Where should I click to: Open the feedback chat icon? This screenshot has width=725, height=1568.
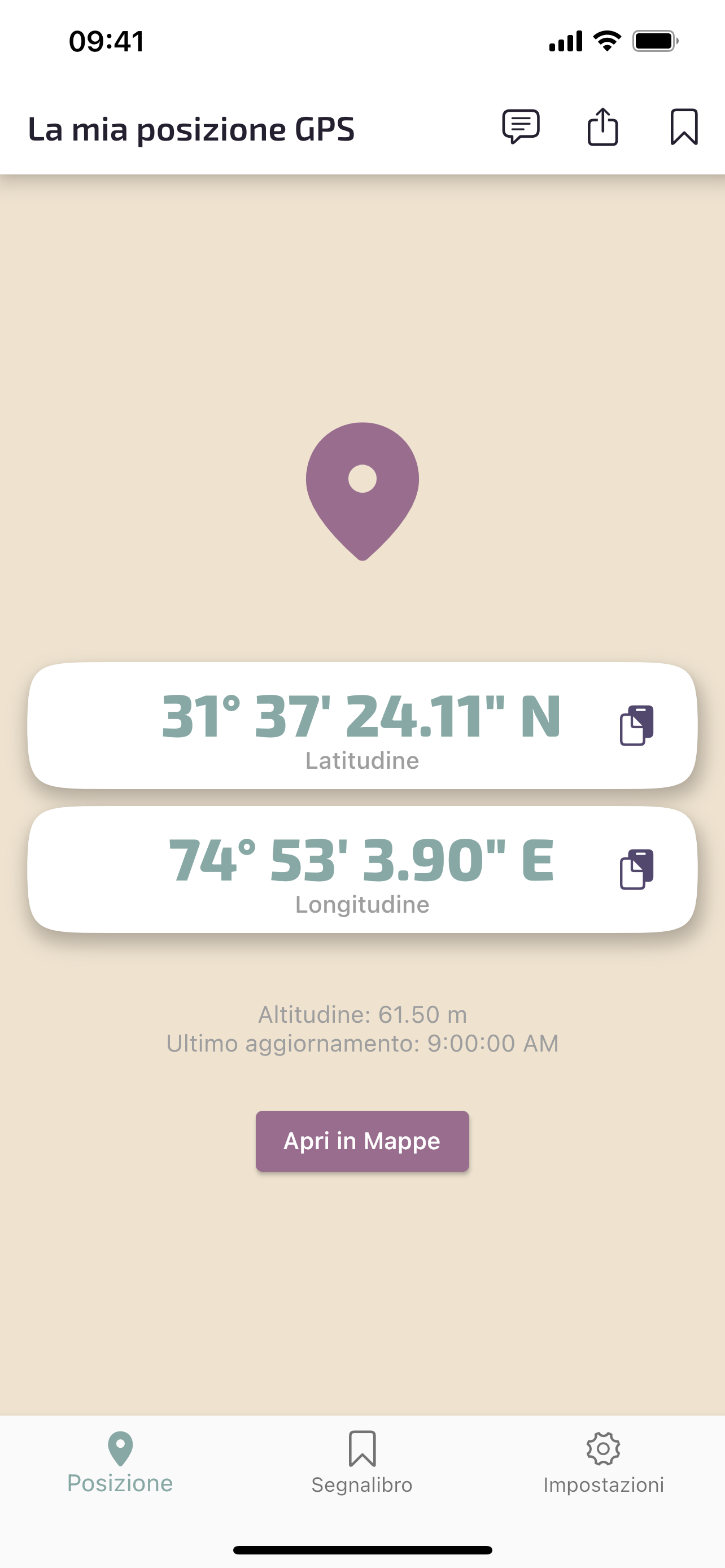[522, 126]
